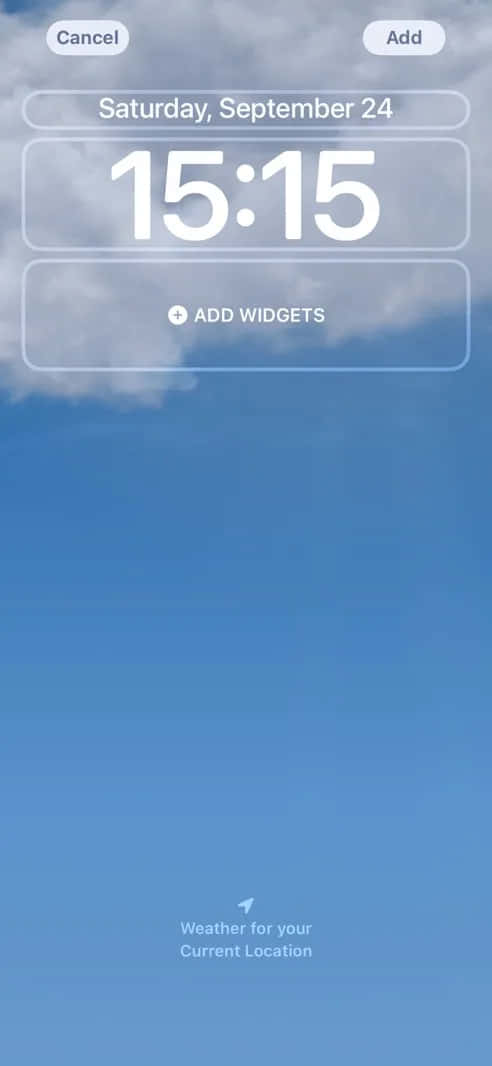Cancel the lock screen customization
492x1066 pixels.
click(87, 37)
